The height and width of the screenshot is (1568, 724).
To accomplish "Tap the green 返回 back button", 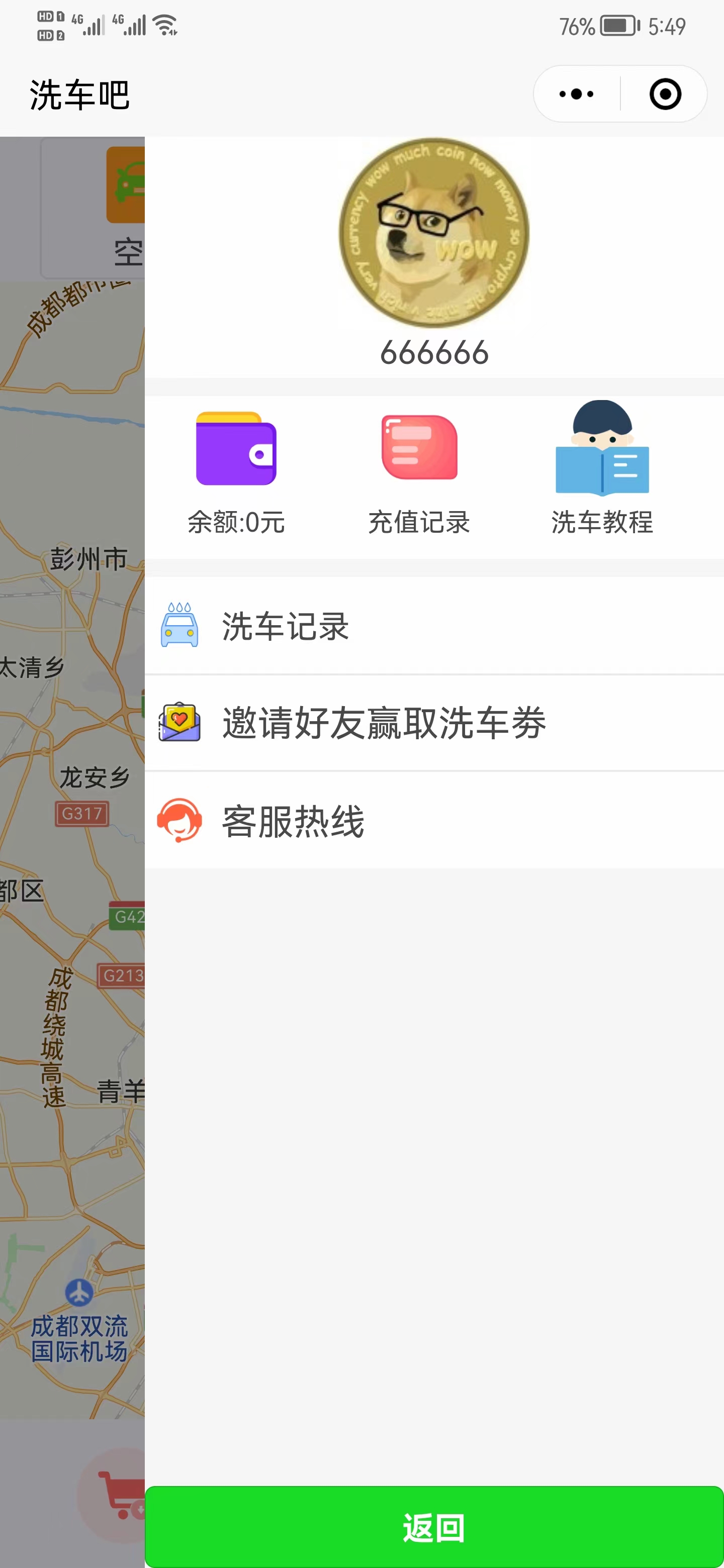I will click(433, 1527).
